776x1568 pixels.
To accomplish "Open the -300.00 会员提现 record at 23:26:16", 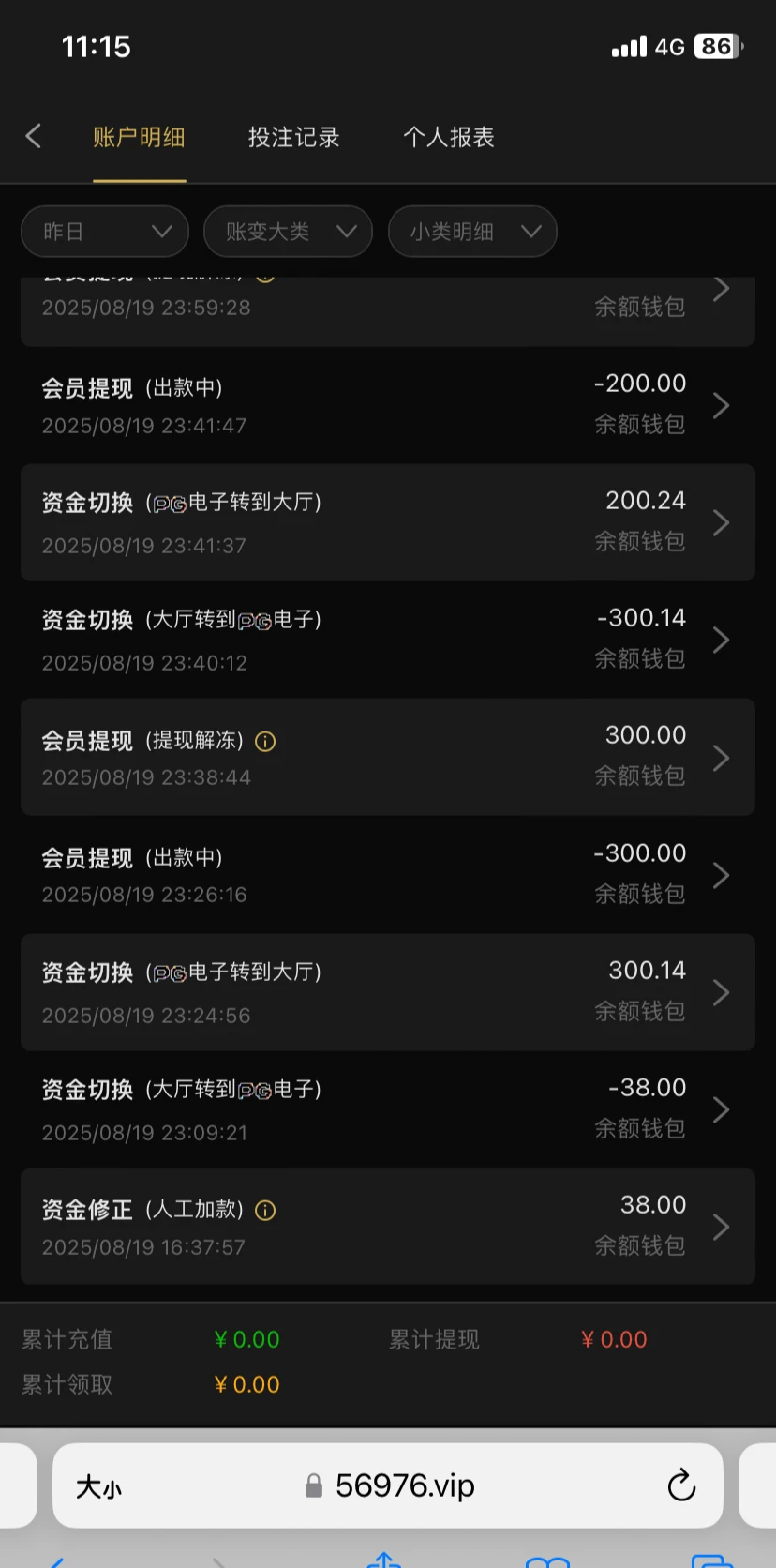I will (x=387, y=875).
